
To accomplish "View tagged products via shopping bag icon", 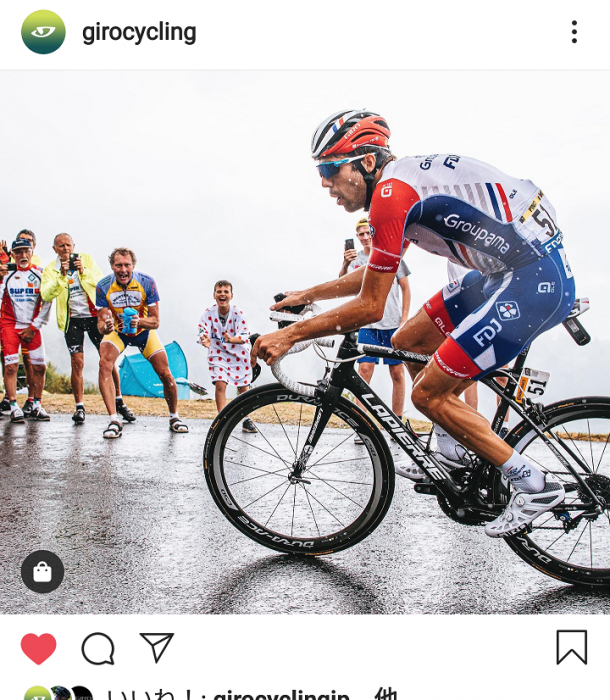I will tap(42, 571).
